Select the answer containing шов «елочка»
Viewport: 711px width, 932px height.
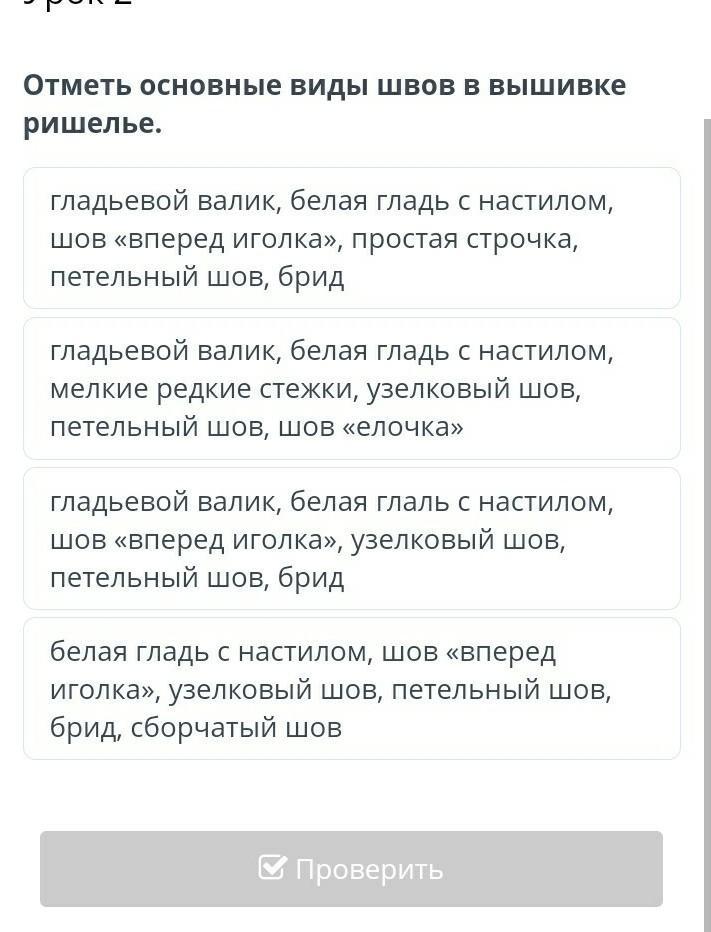click(x=351, y=389)
